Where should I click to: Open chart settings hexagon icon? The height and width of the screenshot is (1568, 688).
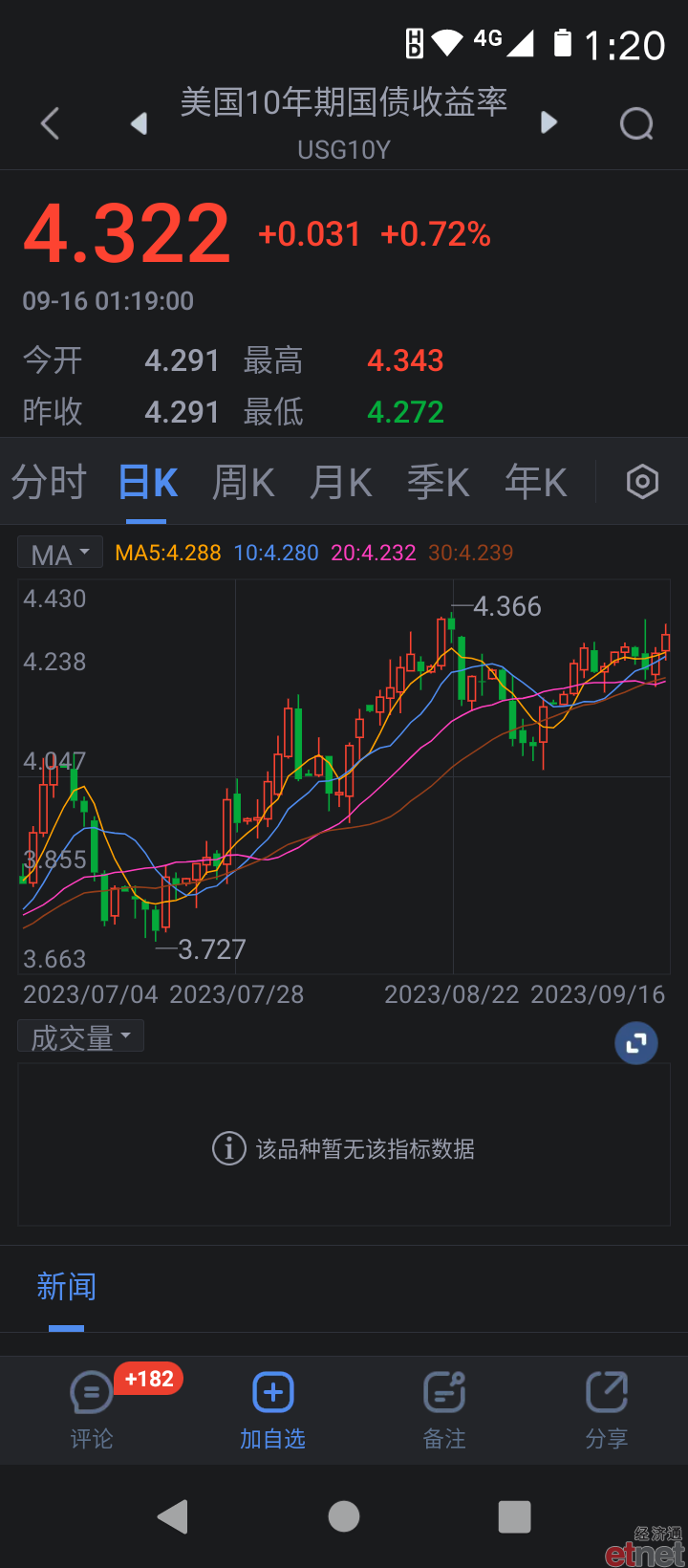tap(642, 482)
